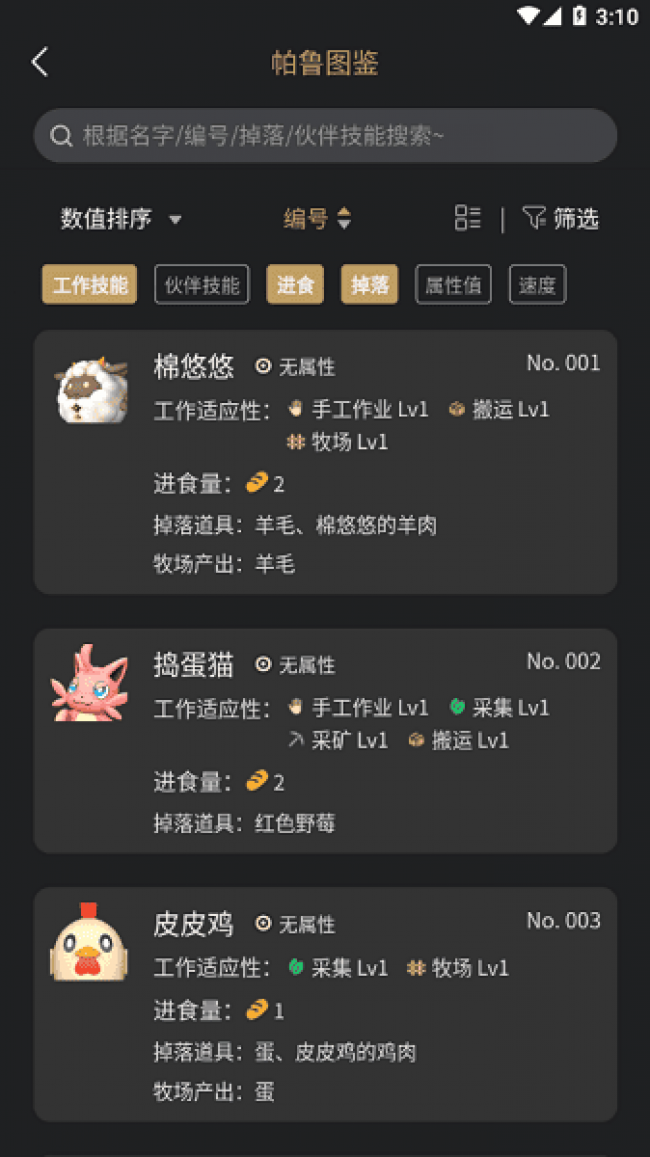The image size is (650, 1157).
Task: Switch the list layout view
Action: click(467, 218)
